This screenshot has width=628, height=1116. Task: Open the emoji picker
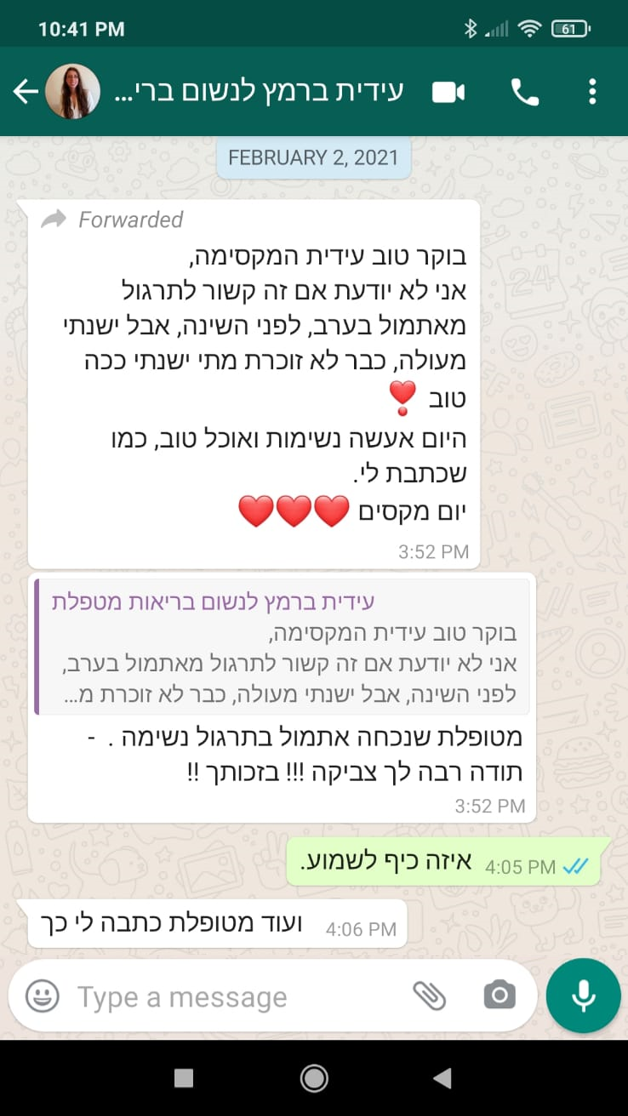tap(42, 996)
